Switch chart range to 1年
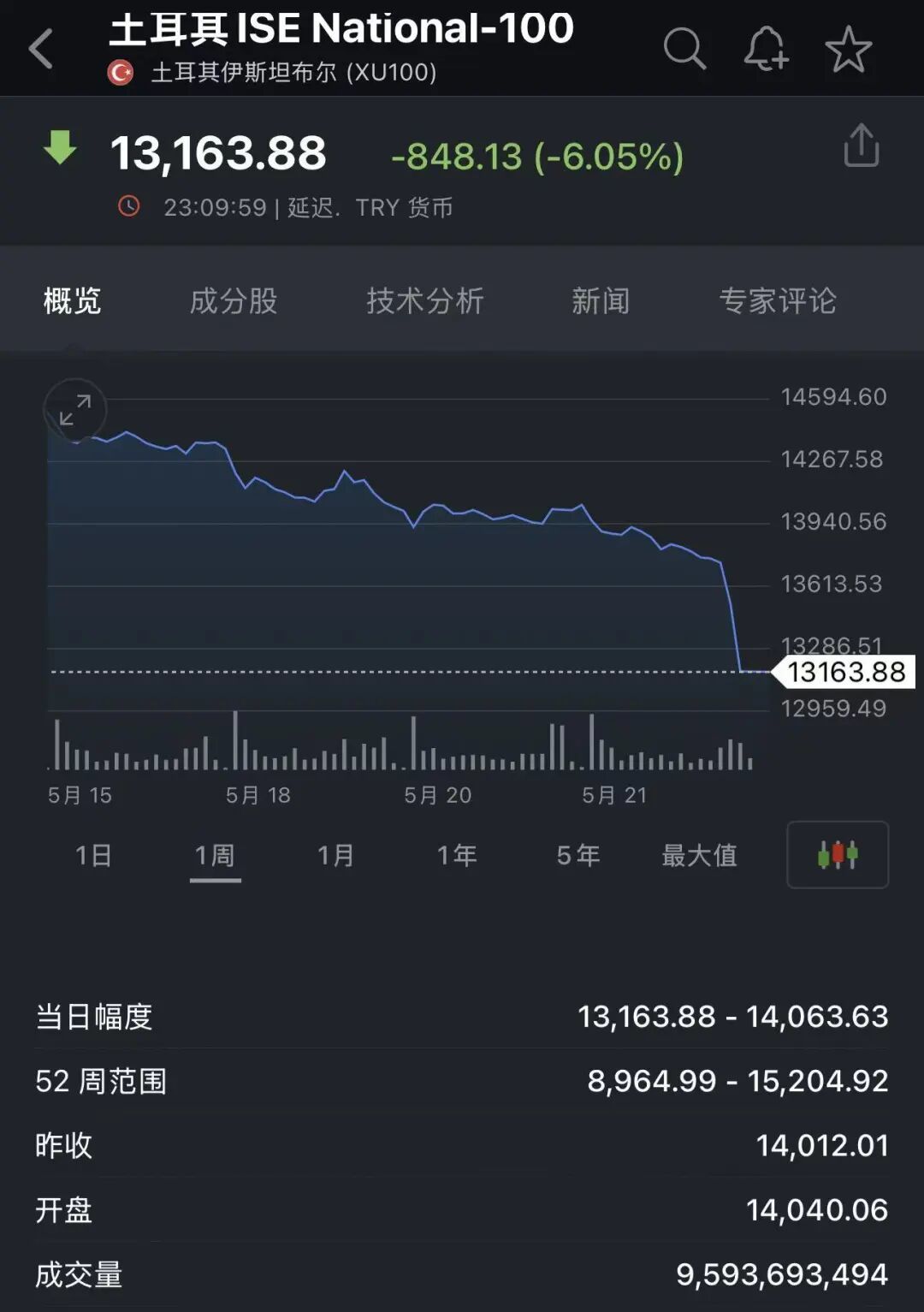The height and width of the screenshot is (1312, 924). pos(457,855)
